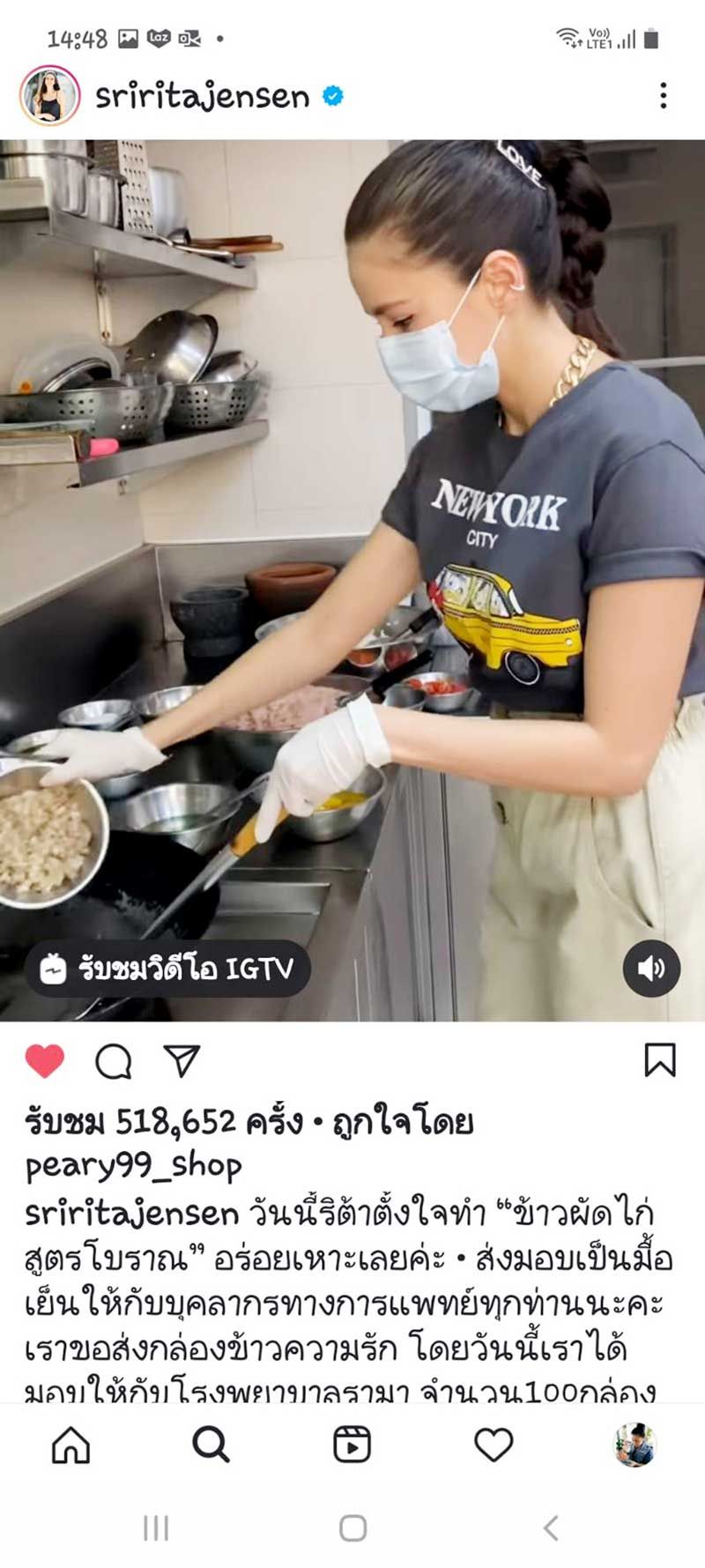Open the Reels tab
705x1568 pixels.
[352, 1445]
